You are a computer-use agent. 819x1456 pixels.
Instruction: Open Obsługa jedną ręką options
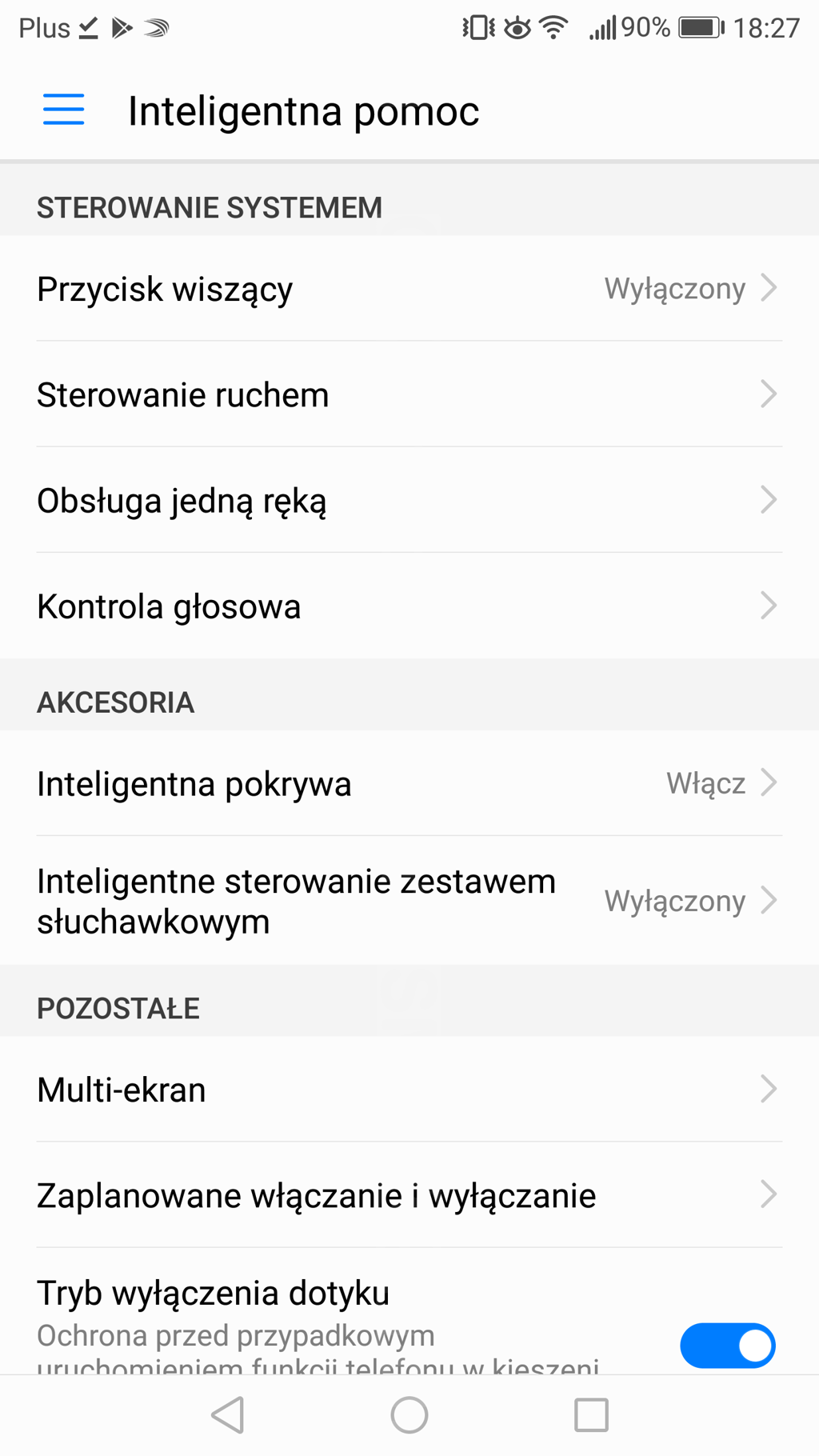coord(408,500)
